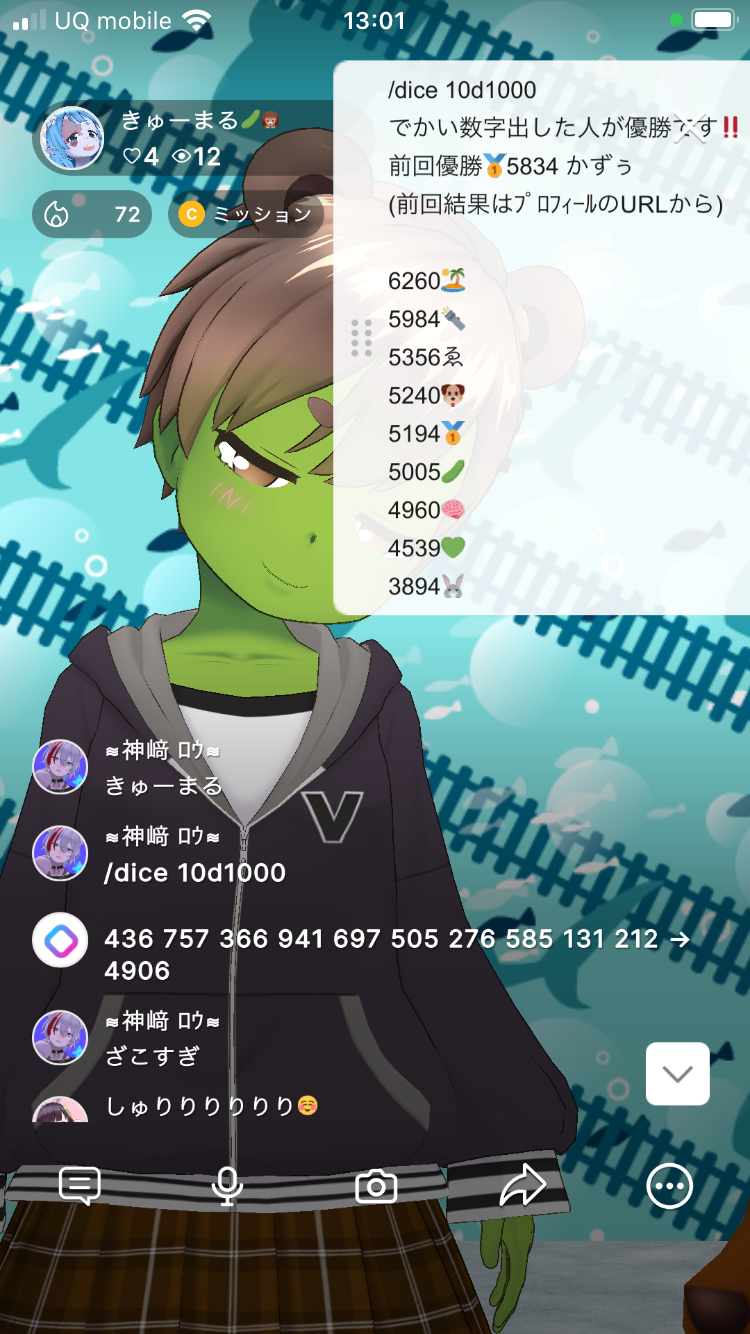Open streamer きゅーまる's profile
The image size is (750, 1334).
(x=73, y=138)
